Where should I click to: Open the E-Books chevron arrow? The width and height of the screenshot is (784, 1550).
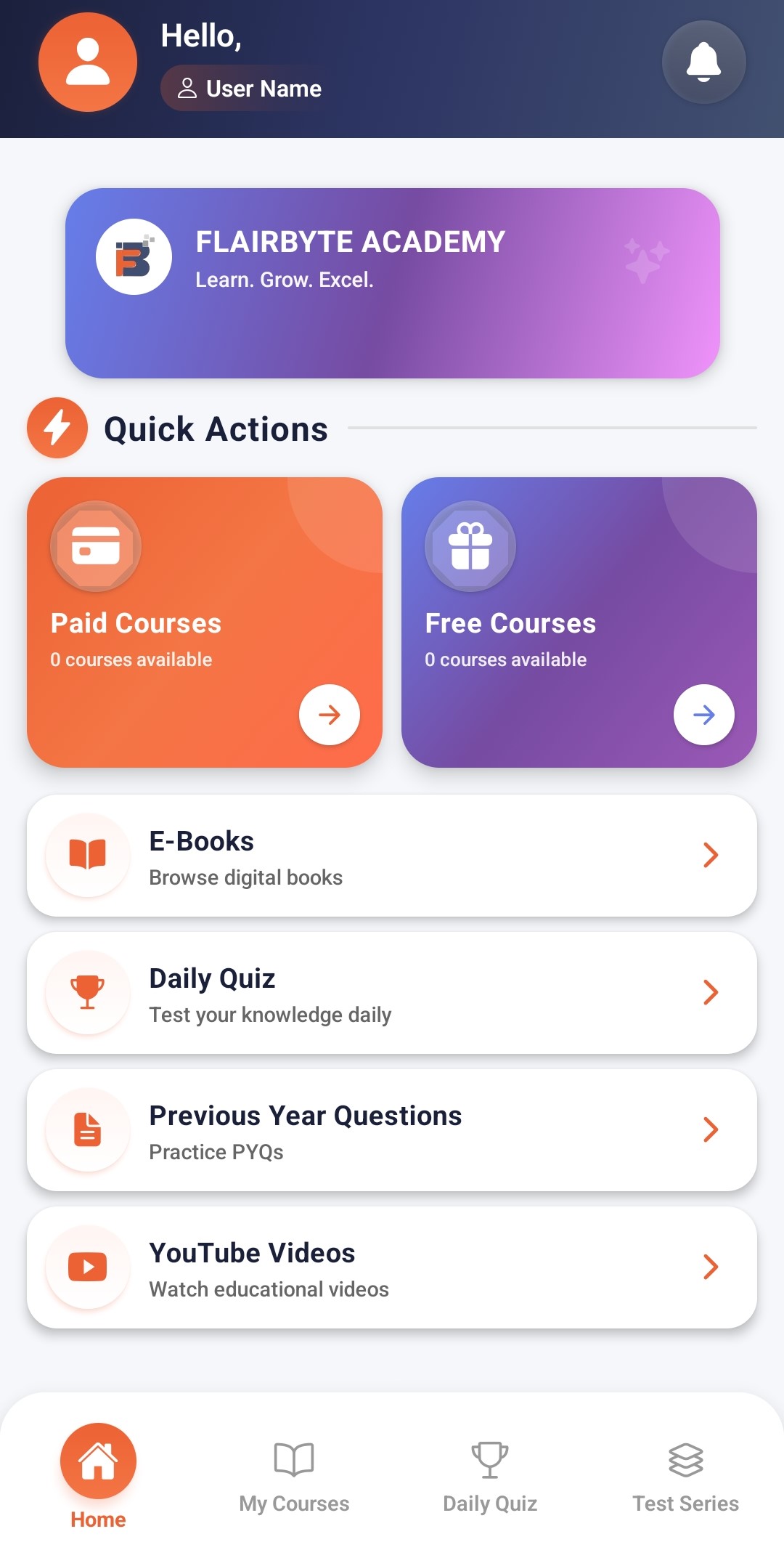[710, 856]
